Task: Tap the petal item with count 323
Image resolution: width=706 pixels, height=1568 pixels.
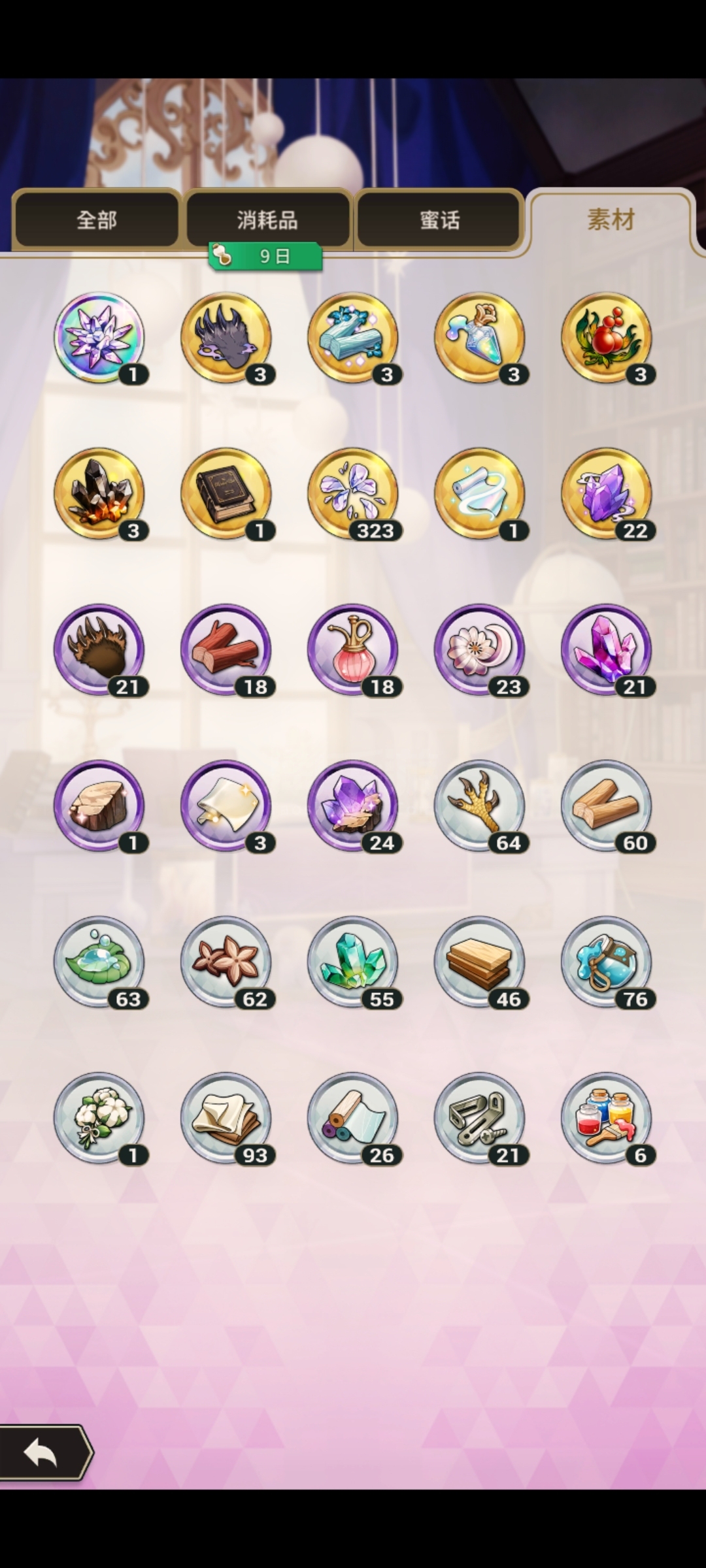Action: click(x=353, y=493)
